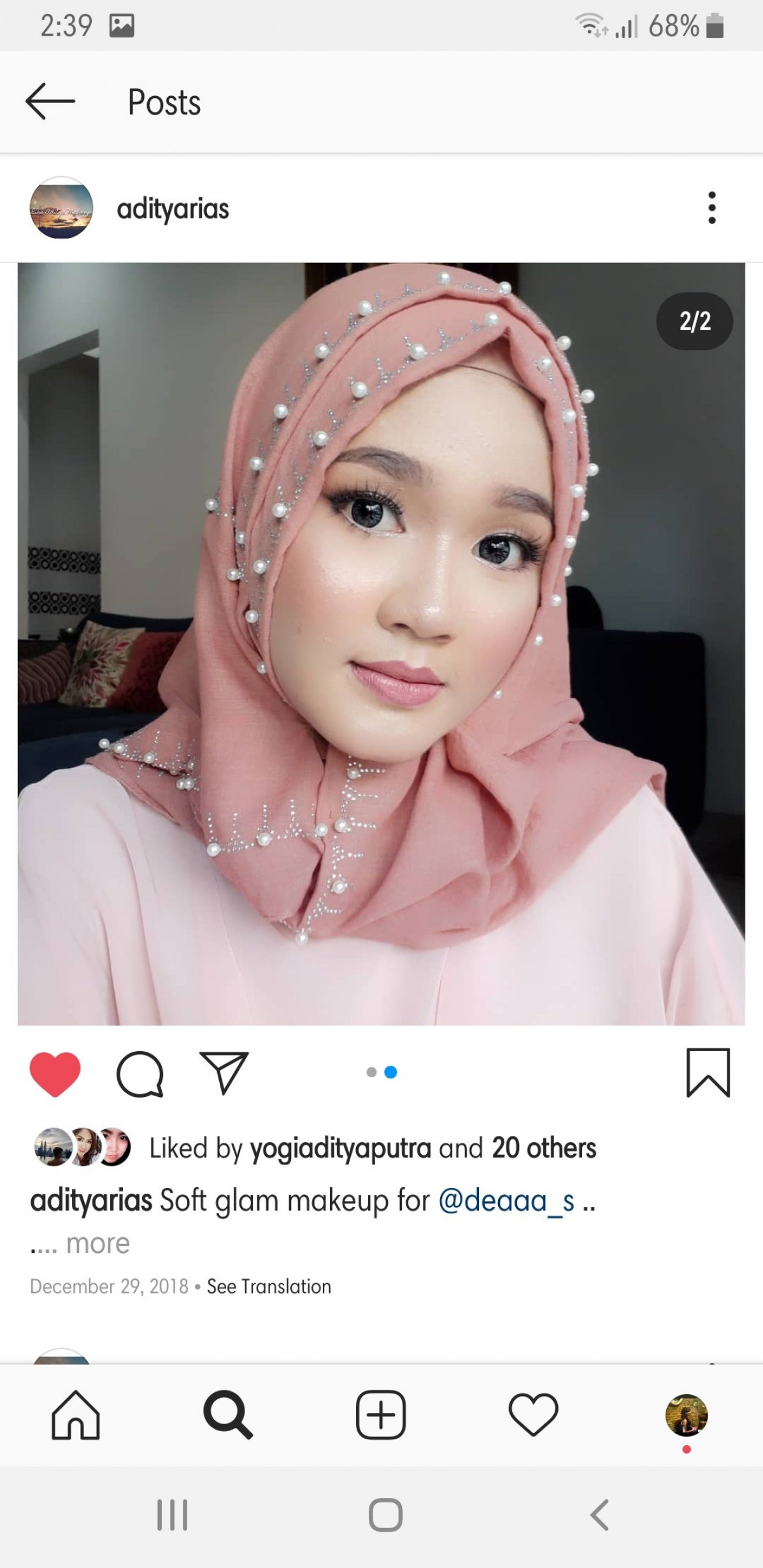Go back from Posts
Image resolution: width=763 pixels, height=1568 pixels.
[50, 102]
